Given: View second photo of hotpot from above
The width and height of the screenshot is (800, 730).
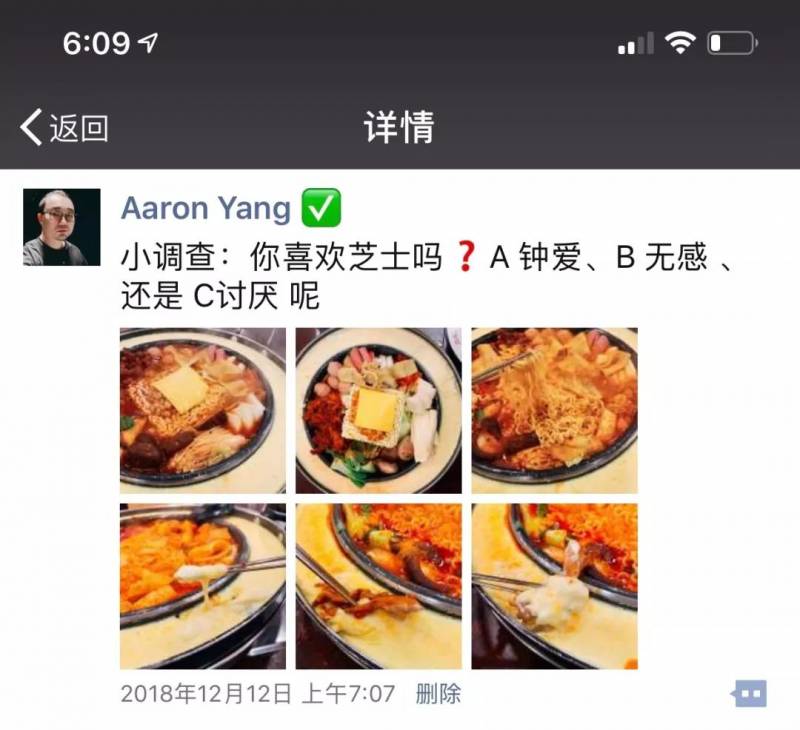Looking at the screenshot, I should click(378, 410).
